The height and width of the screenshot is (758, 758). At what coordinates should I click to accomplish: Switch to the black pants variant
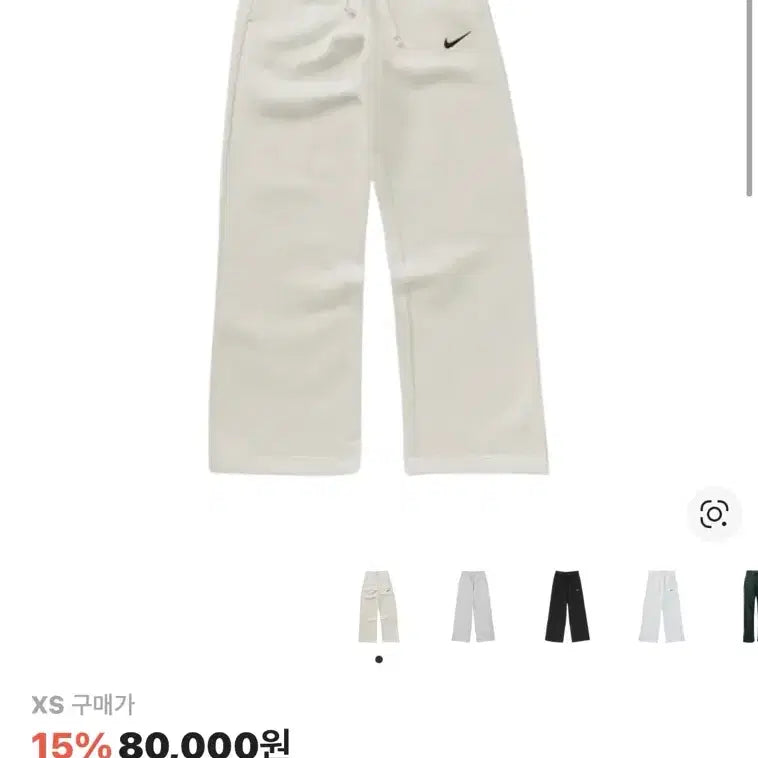point(568,606)
